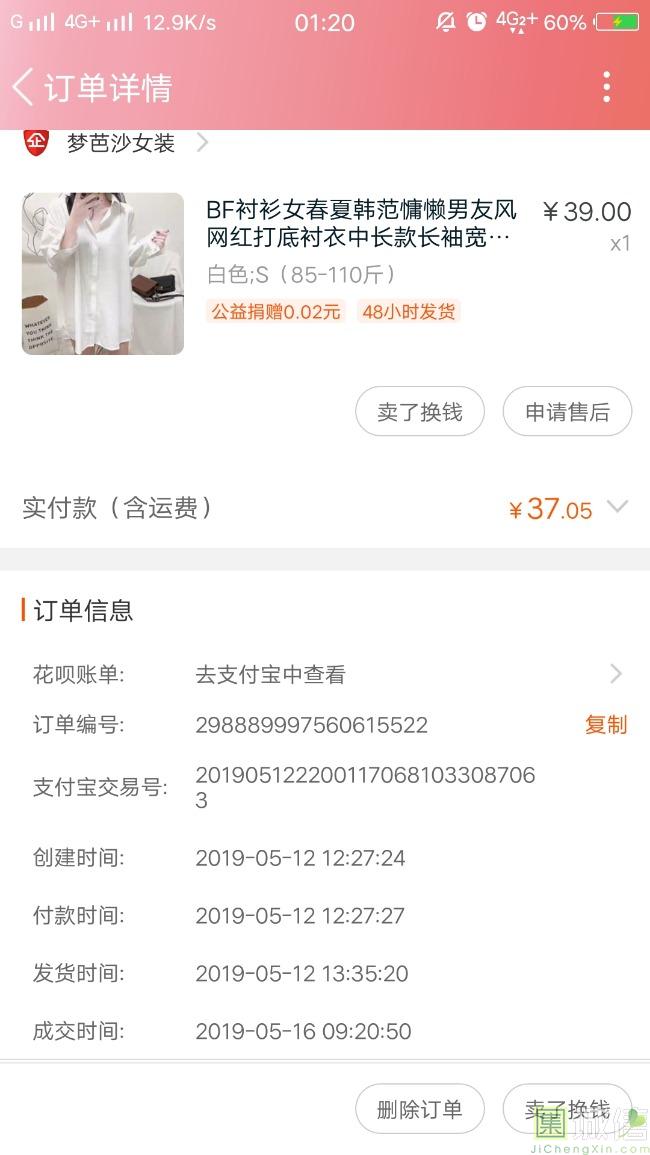The image size is (650, 1155).
Task: Open the three-dot overflow menu
Action: click(x=606, y=87)
